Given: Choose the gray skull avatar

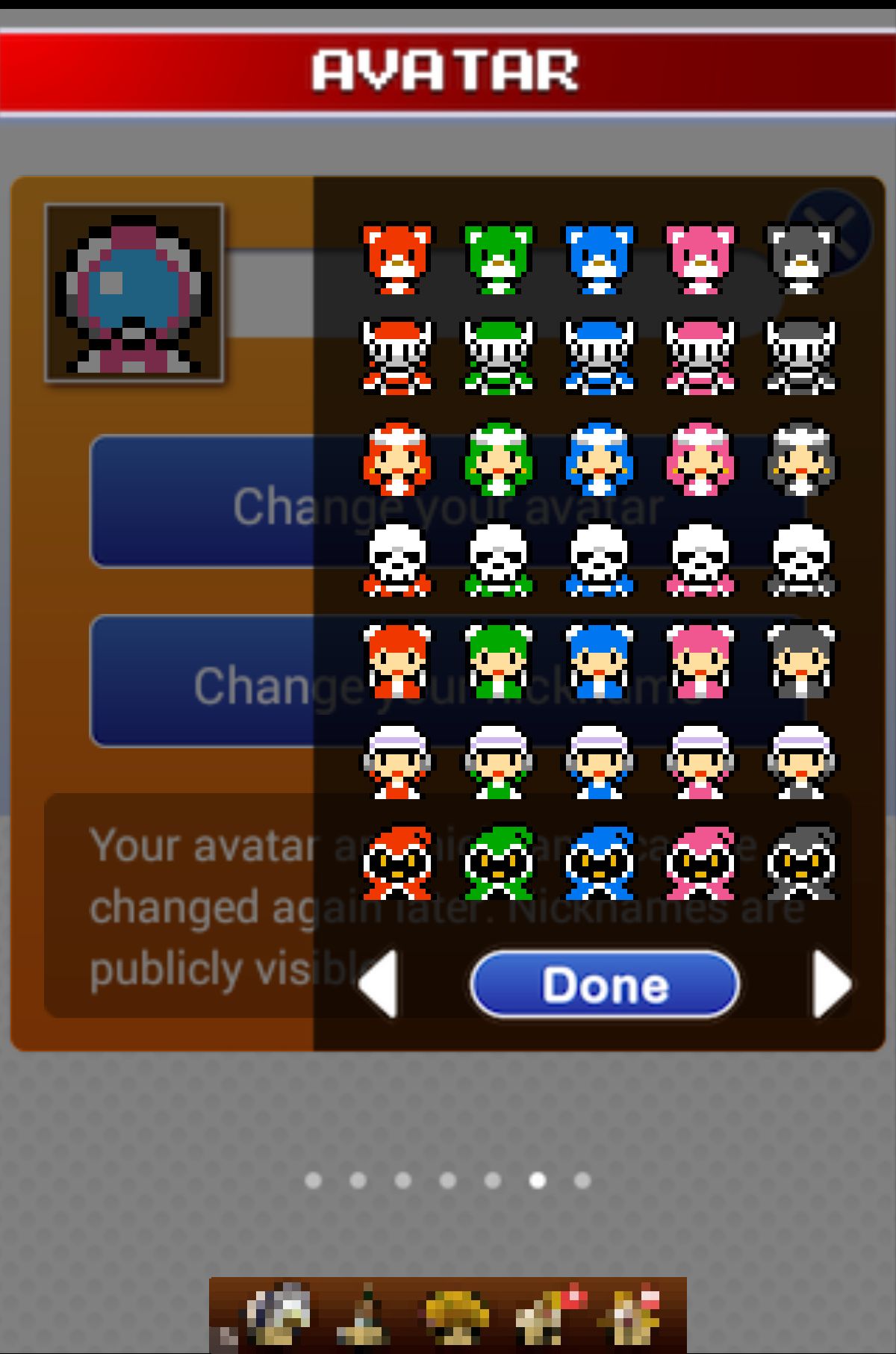Looking at the screenshot, I should [x=801, y=560].
